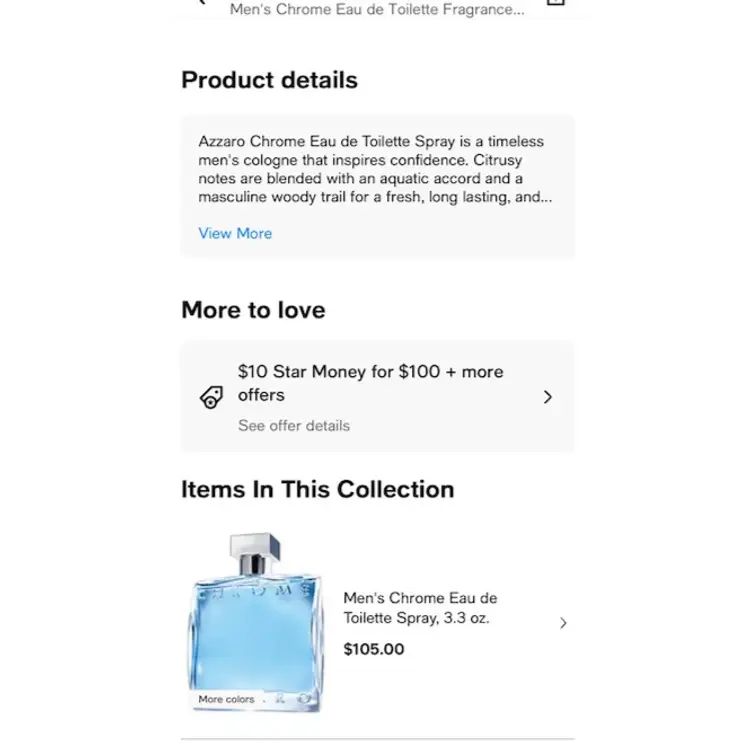Screen dimensions: 750x750
Task: Open the $10 Star Money offer details
Action: click(x=377, y=397)
